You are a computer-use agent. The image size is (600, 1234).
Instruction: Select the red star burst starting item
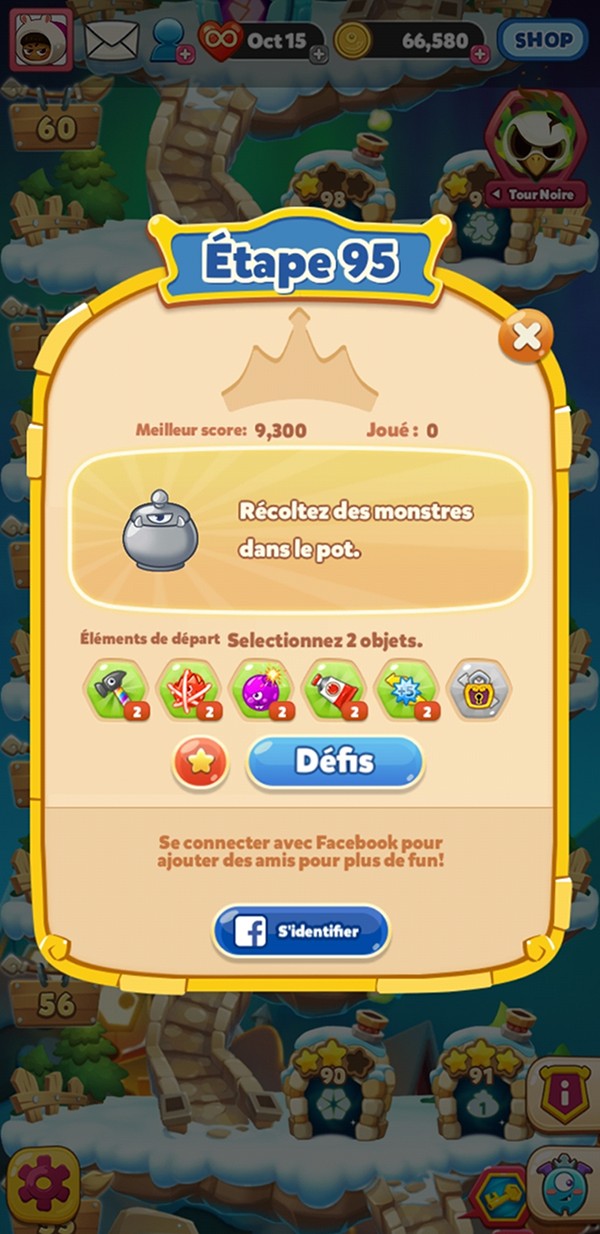click(x=186, y=687)
